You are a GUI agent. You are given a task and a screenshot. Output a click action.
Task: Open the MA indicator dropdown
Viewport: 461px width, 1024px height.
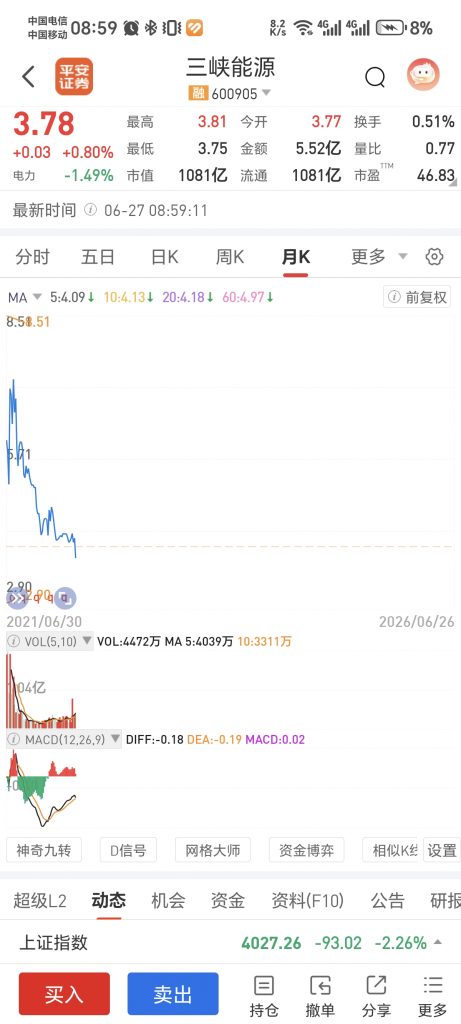(25, 297)
